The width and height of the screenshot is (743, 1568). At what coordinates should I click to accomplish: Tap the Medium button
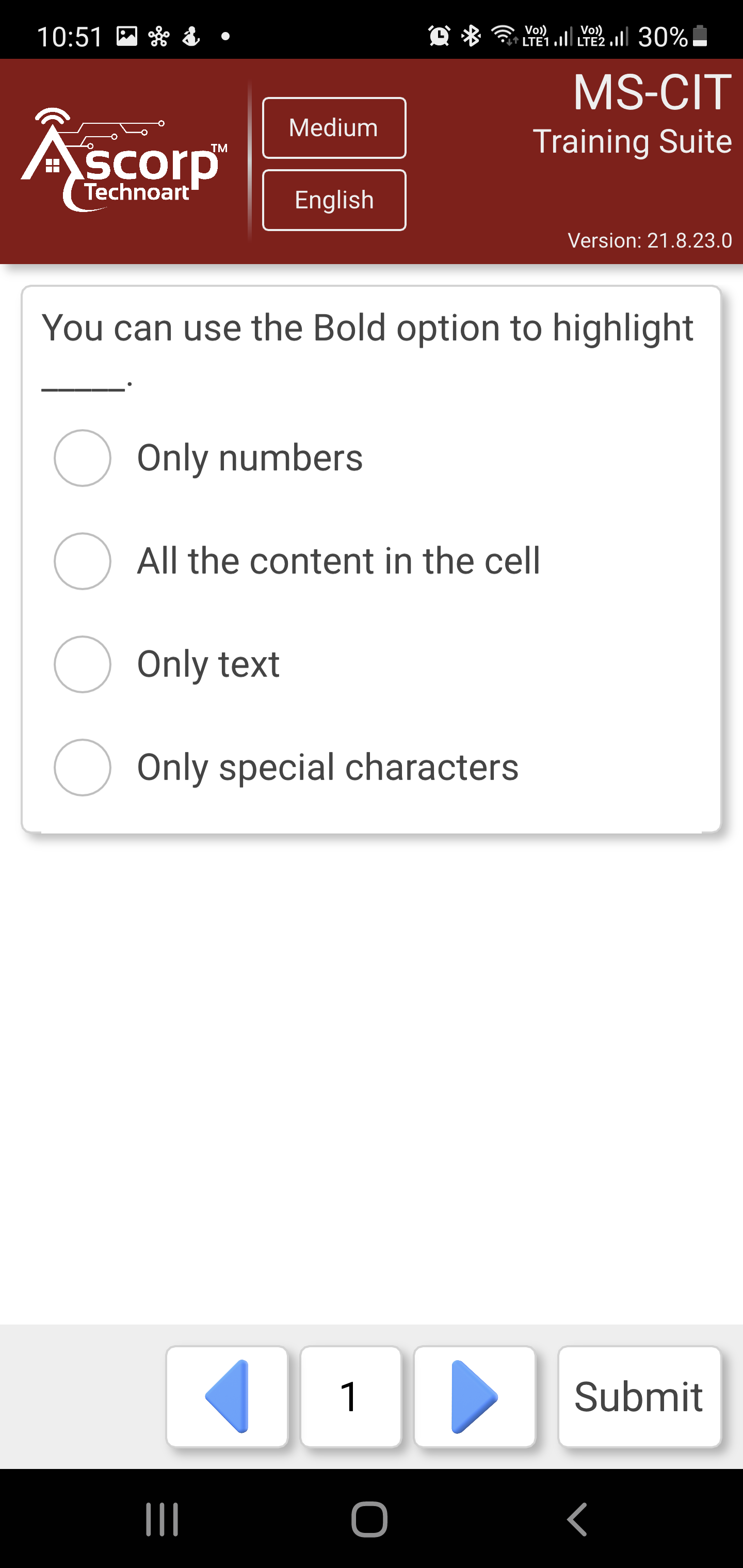tap(334, 128)
